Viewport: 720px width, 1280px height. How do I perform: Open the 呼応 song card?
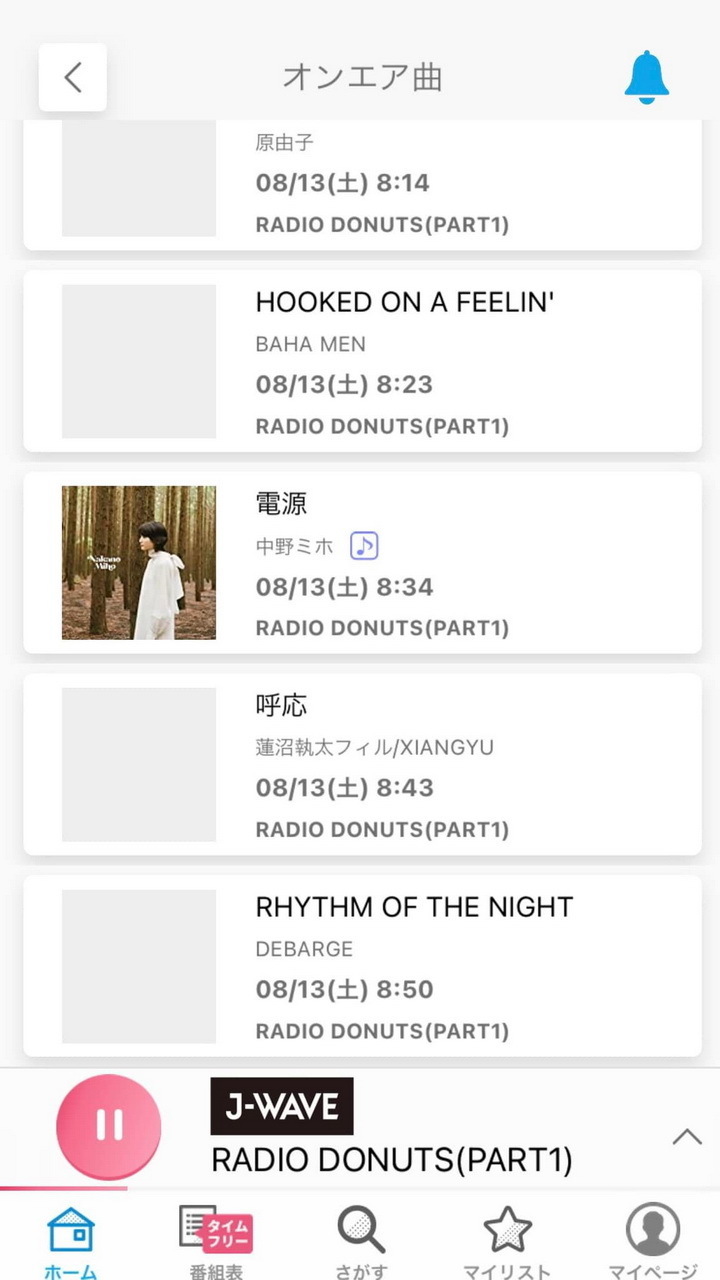362,764
